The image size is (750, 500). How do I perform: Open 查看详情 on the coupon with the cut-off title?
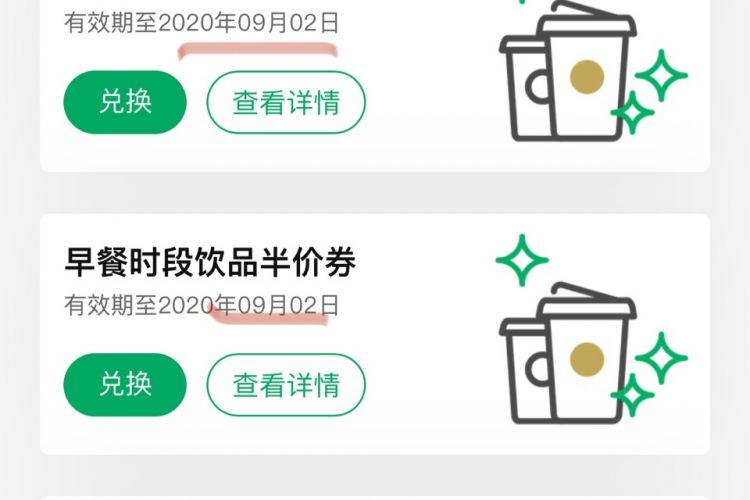coord(286,102)
